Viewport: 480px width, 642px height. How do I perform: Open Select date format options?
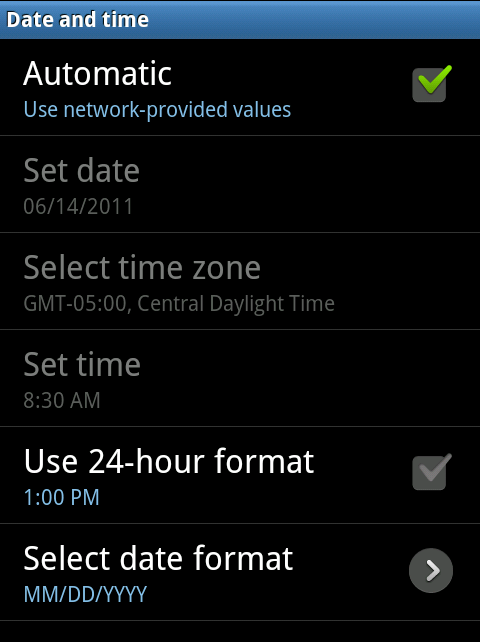240,572
